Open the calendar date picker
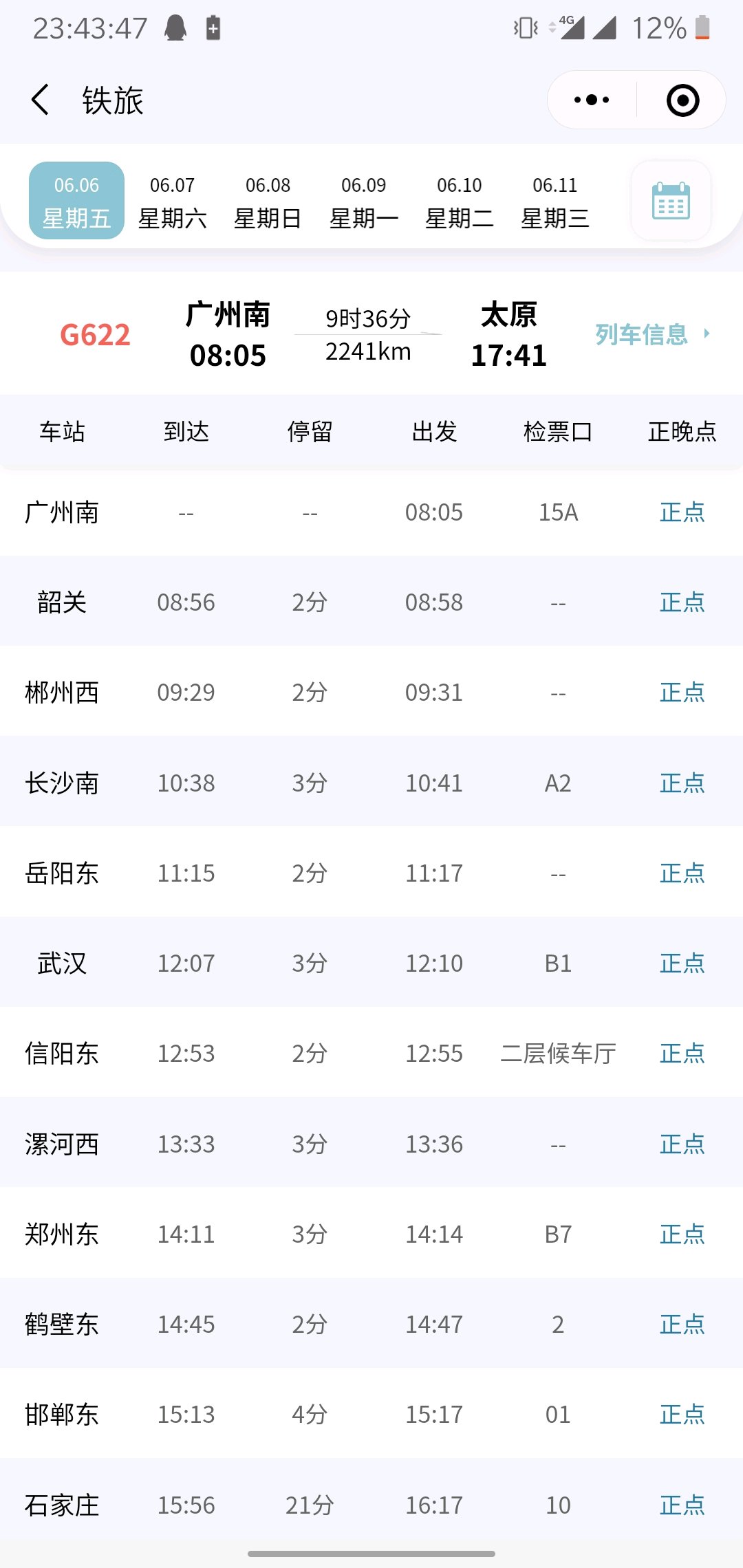This screenshot has height=1568, width=743. tap(671, 201)
